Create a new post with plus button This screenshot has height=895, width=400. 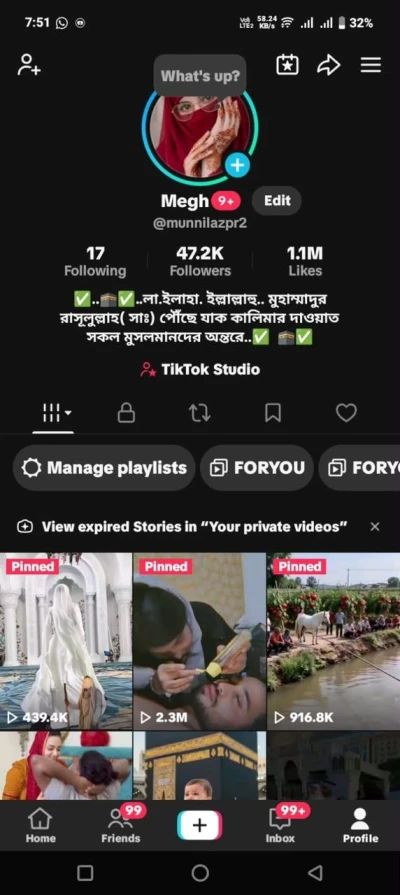click(200, 825)
